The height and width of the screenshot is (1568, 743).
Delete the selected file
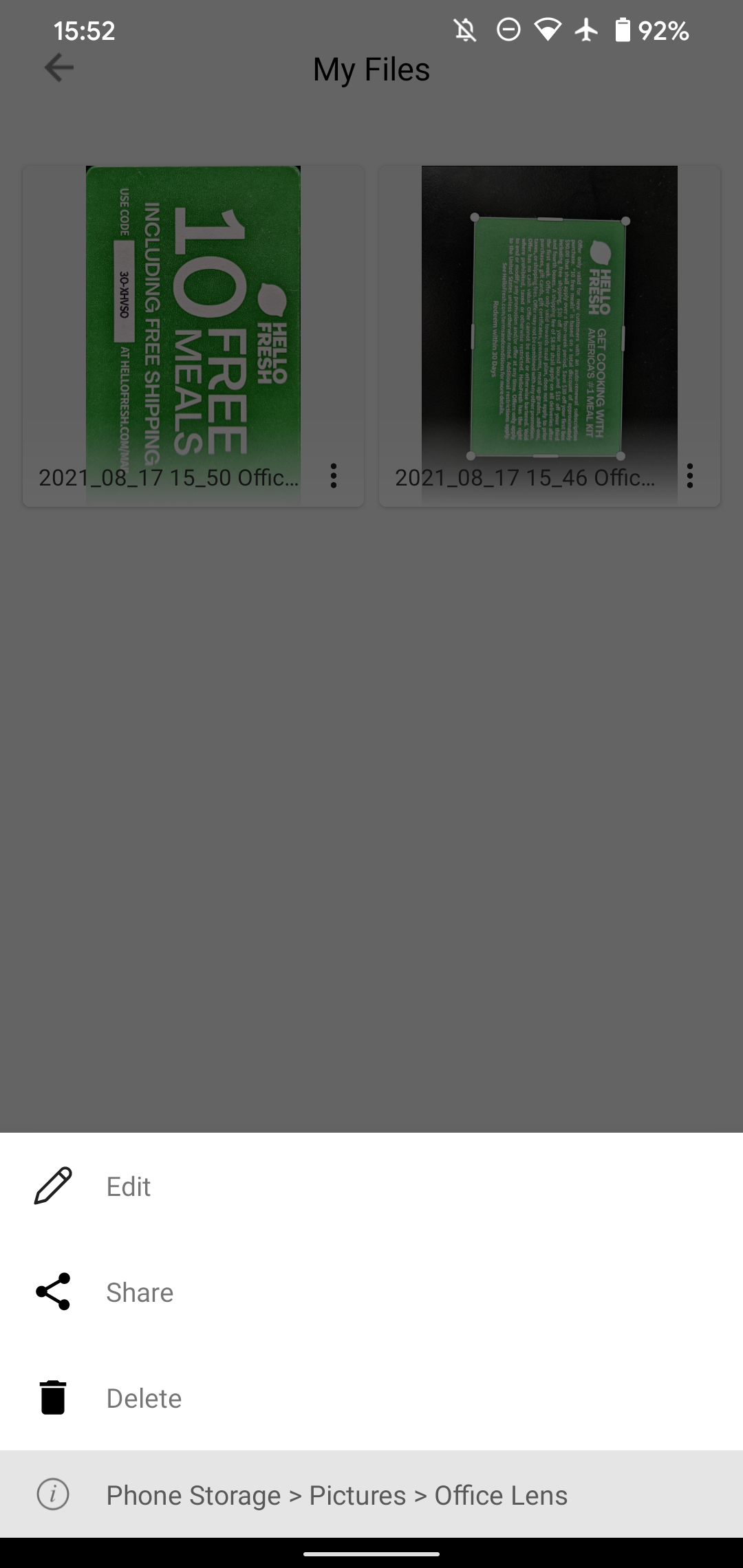click(371, 1398)
